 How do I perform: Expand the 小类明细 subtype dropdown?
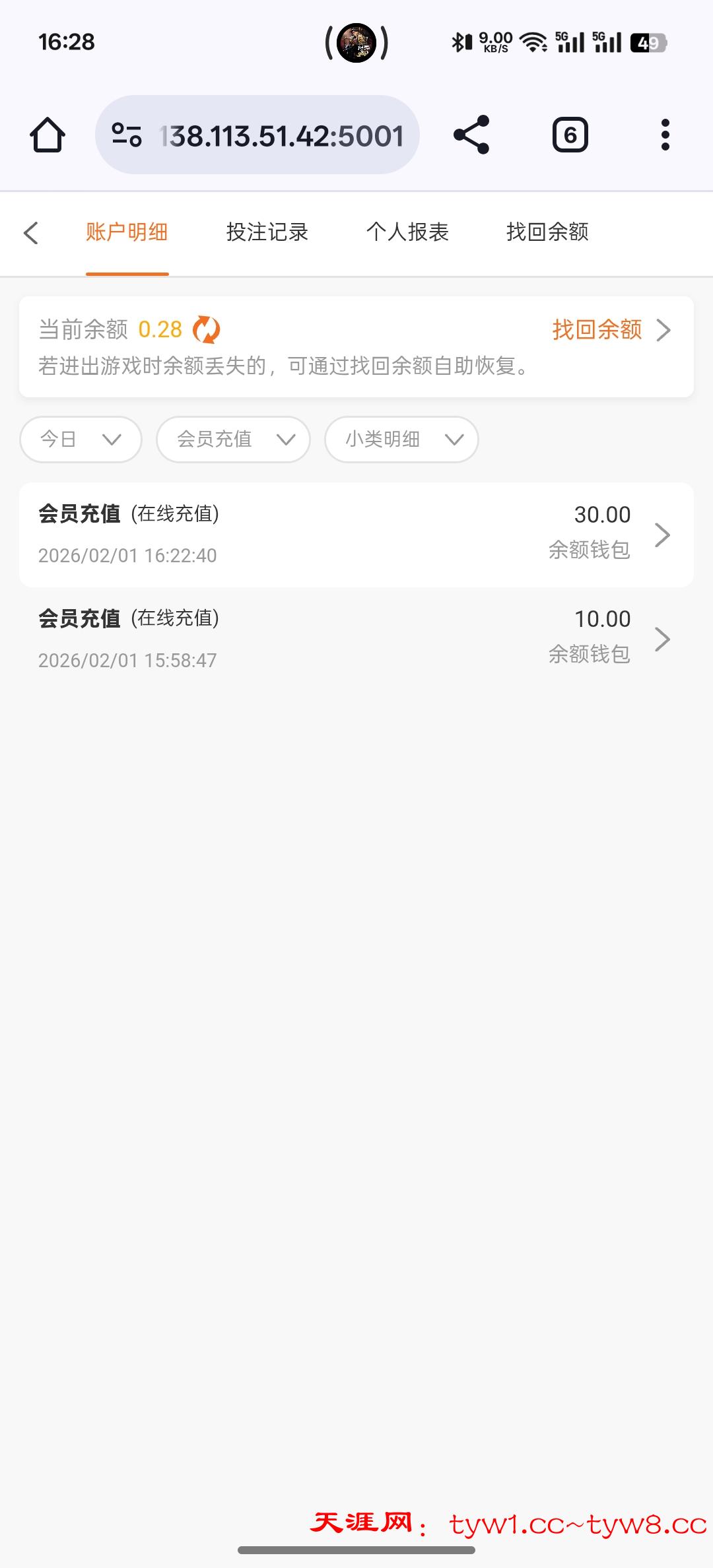click(x=400, y=440)
